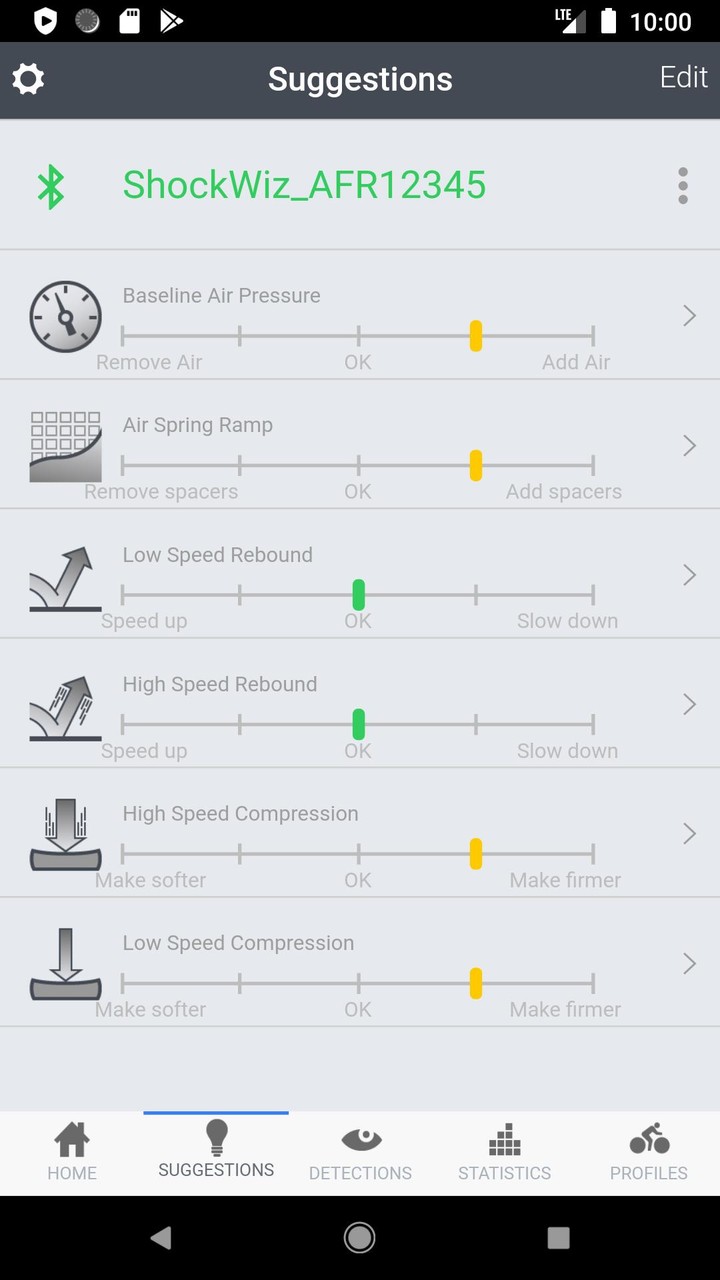Switch to the Detections tab
Image resolution: width=720 pixels, height=1280 pixels.
(x=360, y=1153)
